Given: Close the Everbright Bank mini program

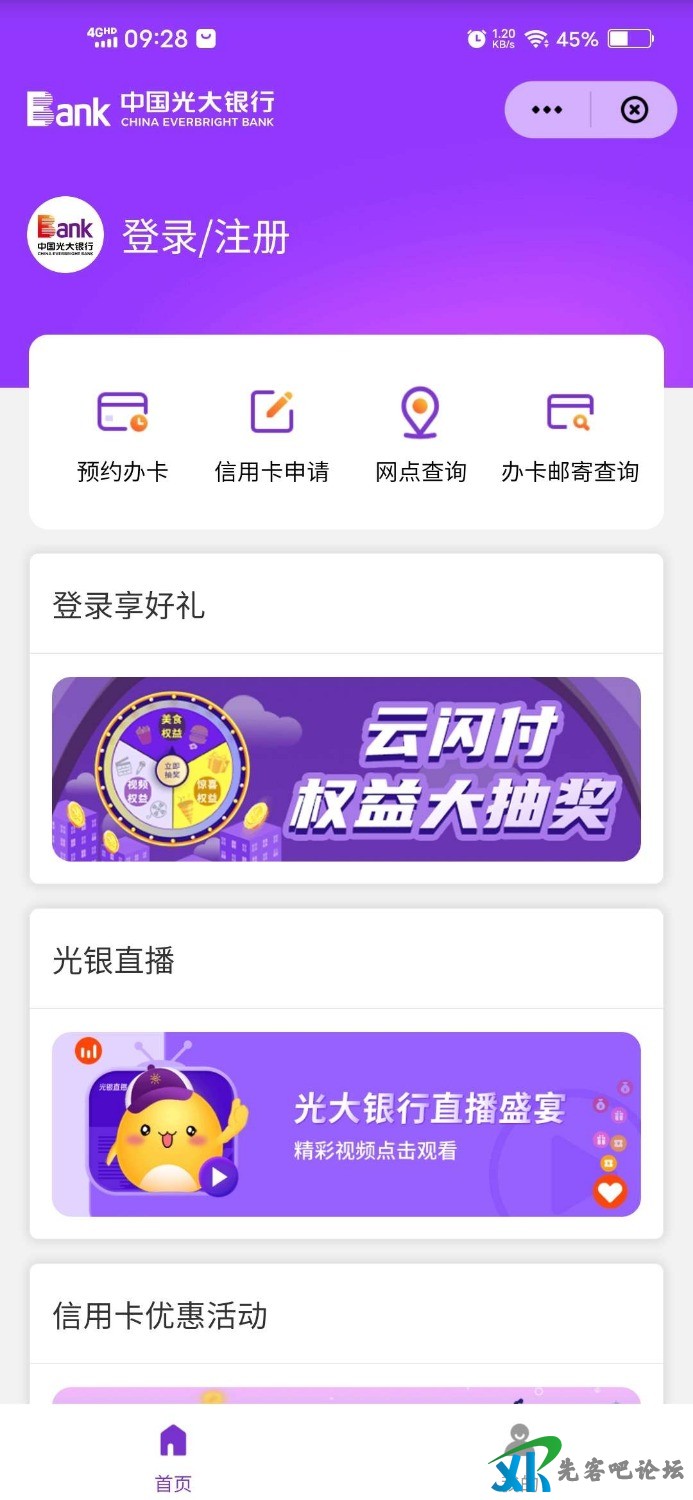Looking at the screenshot, I should (635, 110).
